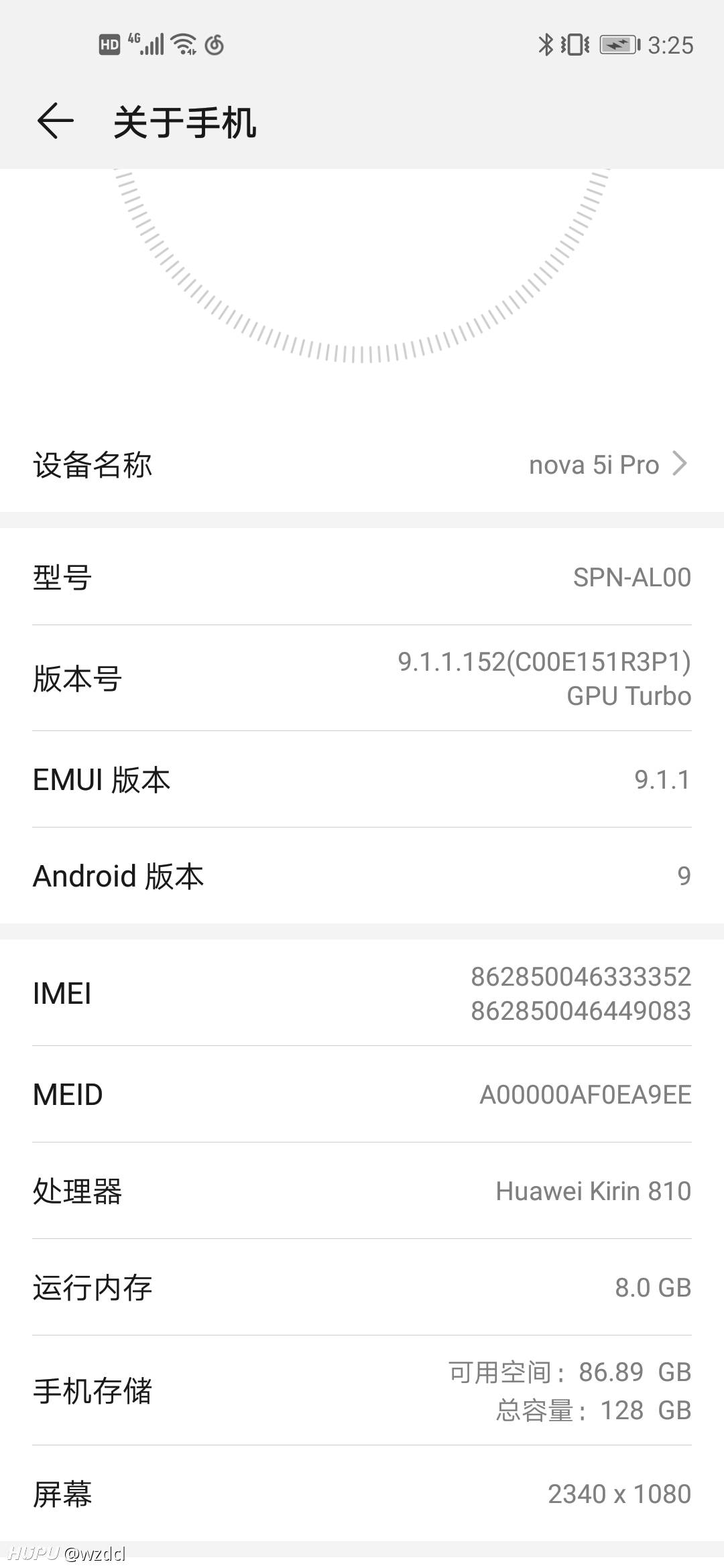
Task: Go back from 关于手机 page
Action: [55, 122]
